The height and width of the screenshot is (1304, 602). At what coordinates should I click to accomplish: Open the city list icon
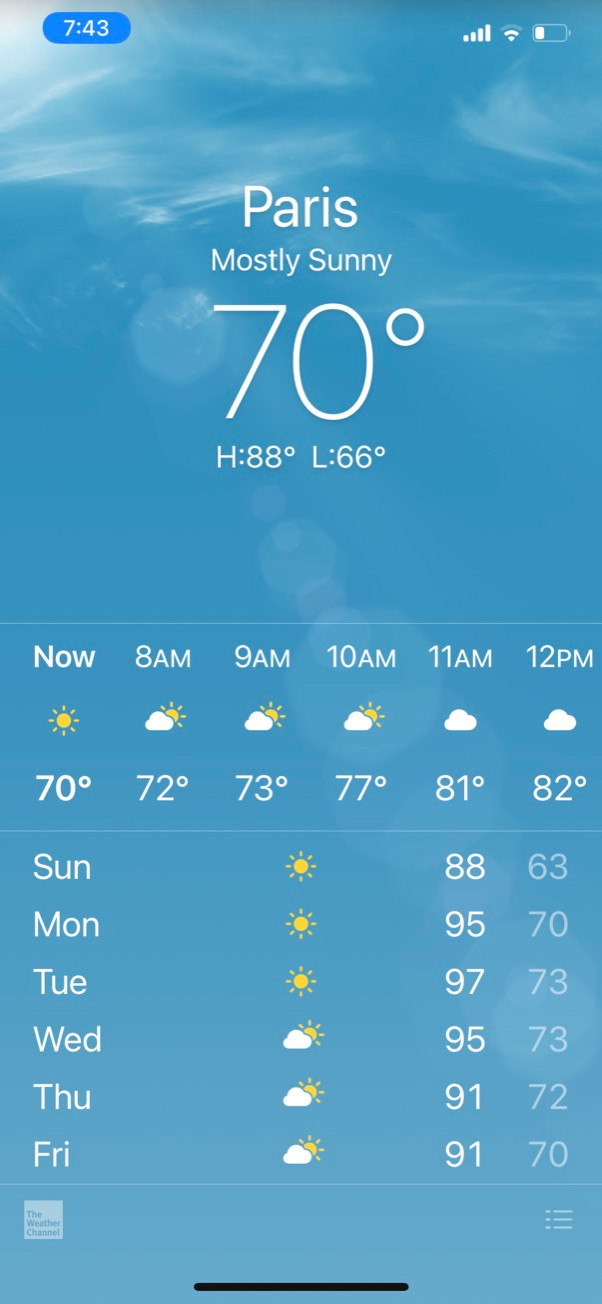[x=559, y=1219]
